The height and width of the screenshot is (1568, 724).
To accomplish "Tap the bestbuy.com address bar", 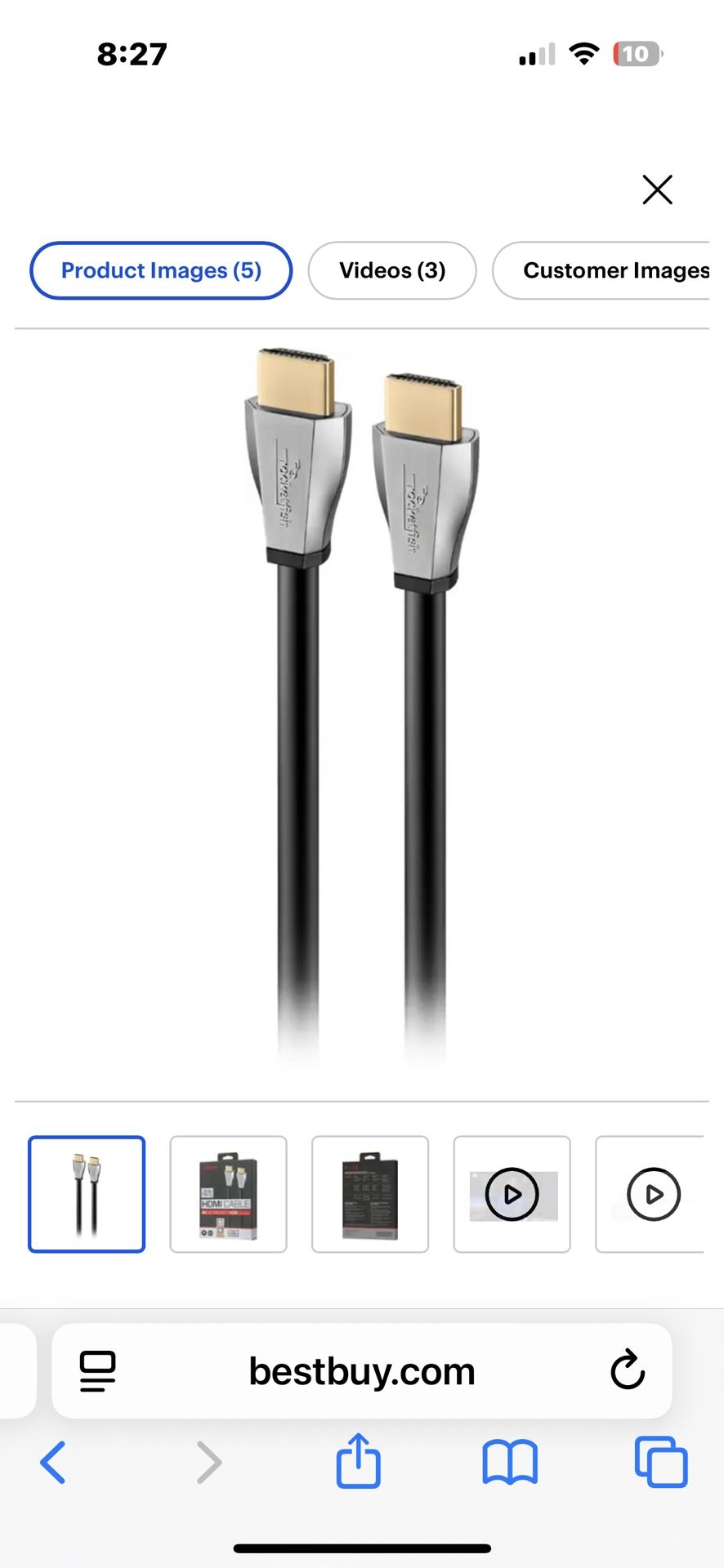I will pos(362,1372).
